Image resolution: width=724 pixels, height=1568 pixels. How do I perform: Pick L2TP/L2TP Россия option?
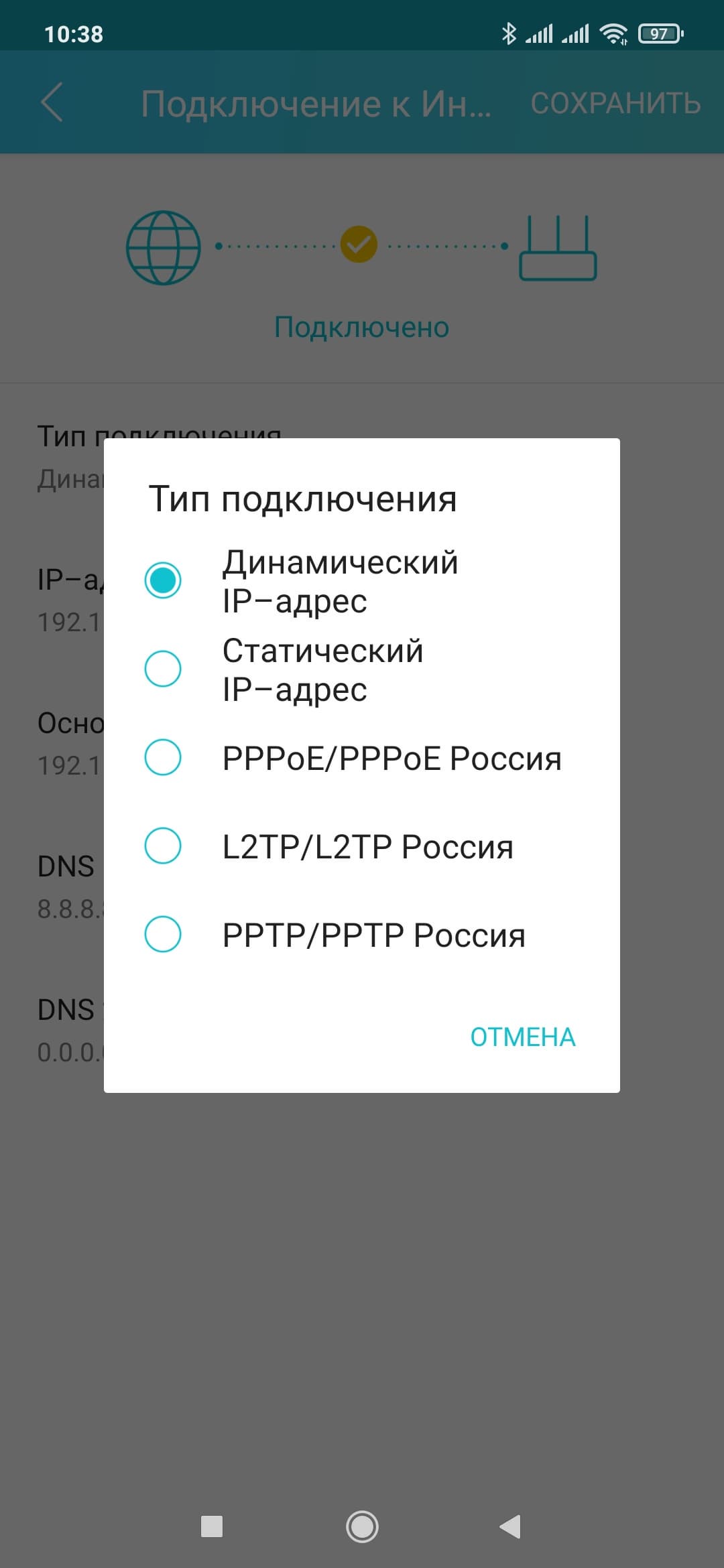163,846
